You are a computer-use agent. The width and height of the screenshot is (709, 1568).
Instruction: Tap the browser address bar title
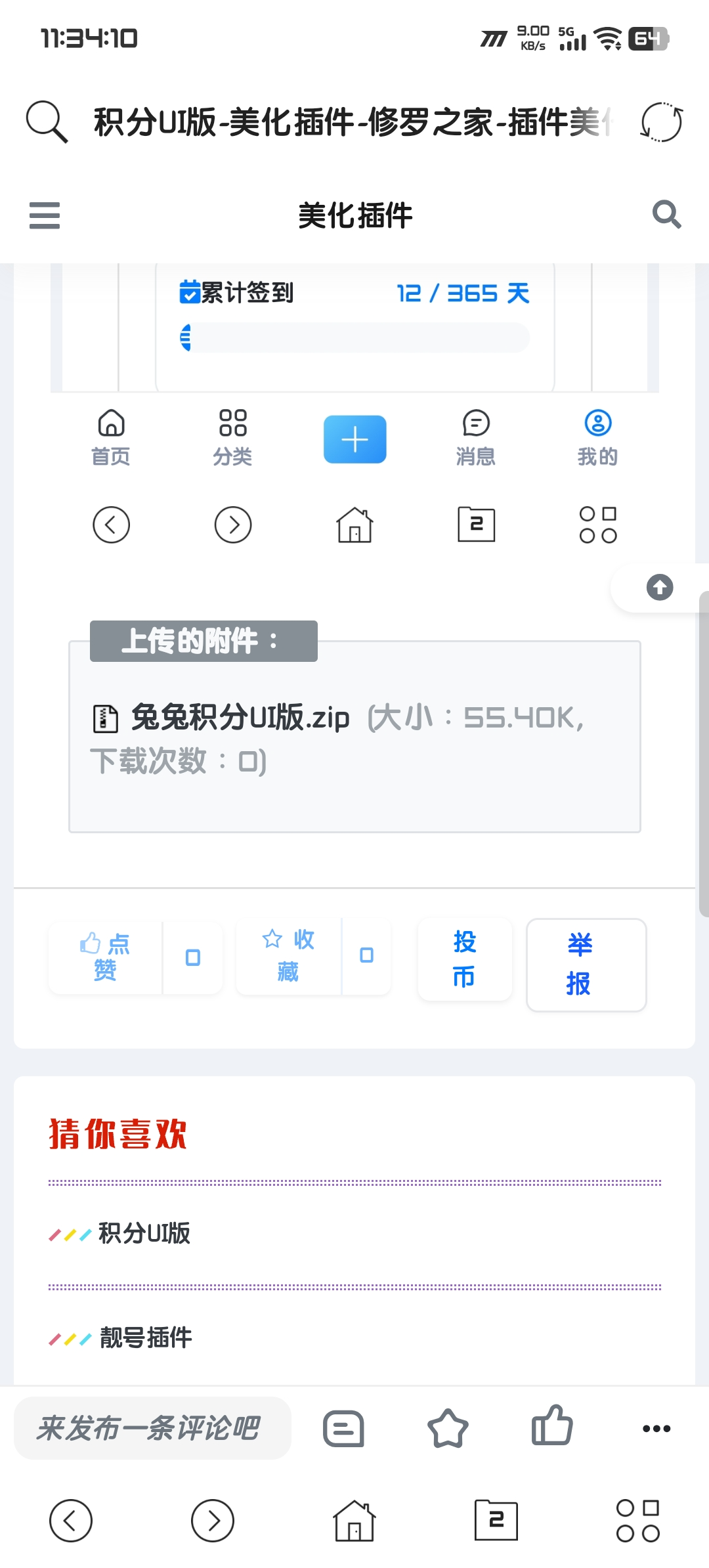353,122
